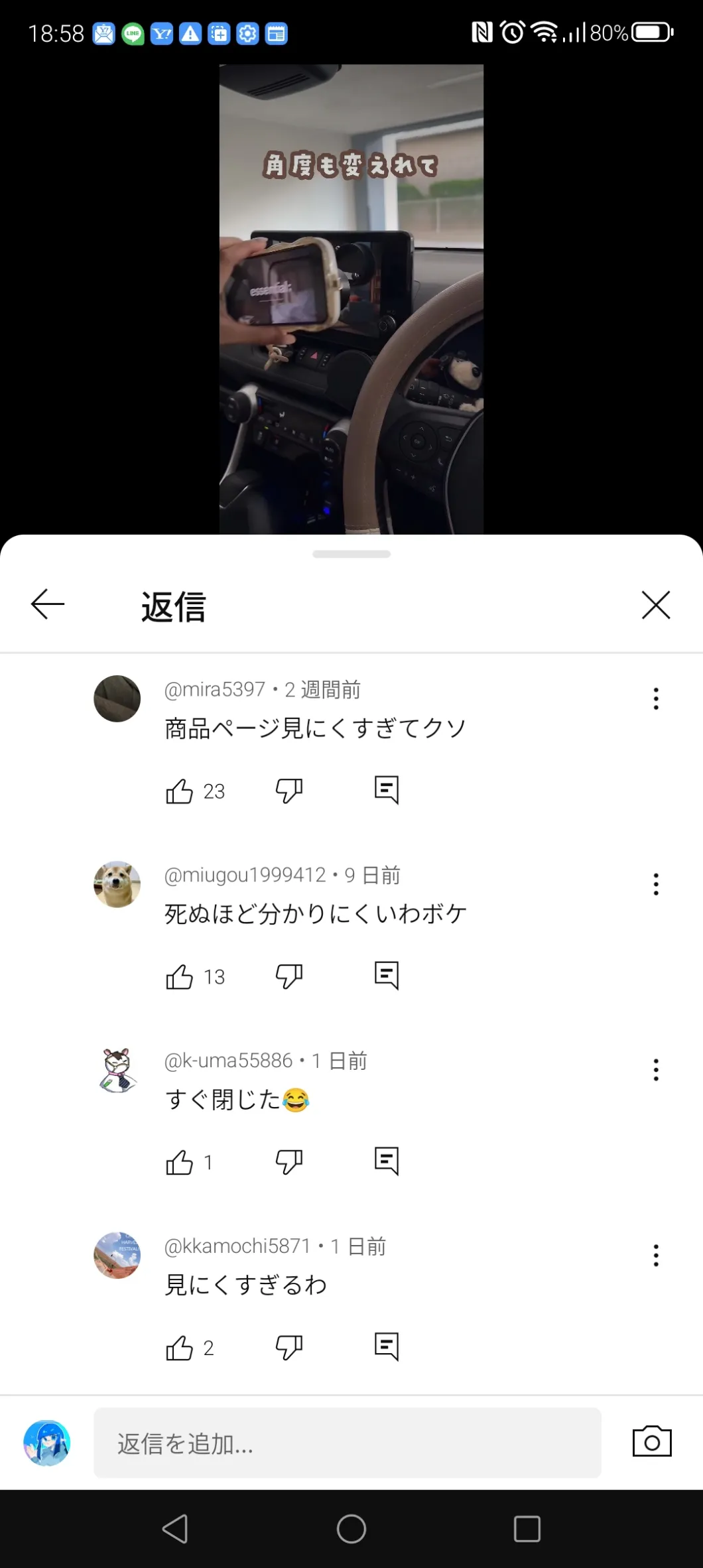Image resolution: width=703 pixels, height=1568 pixels.
Task: Dislike @kkamochi5871's comment
Action: 288,1348
